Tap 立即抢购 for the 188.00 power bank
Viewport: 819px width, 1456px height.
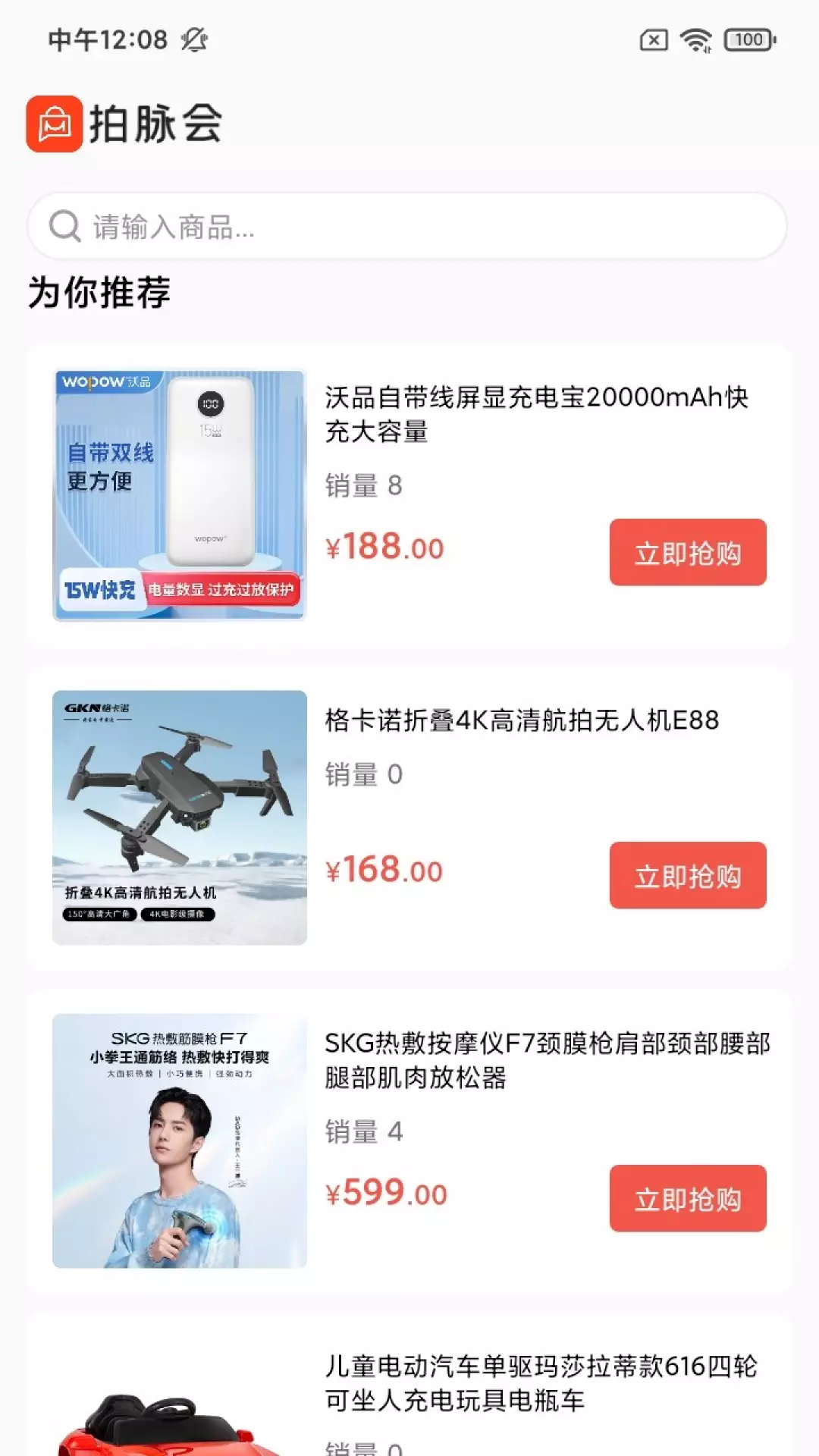(x=688, y=552)
